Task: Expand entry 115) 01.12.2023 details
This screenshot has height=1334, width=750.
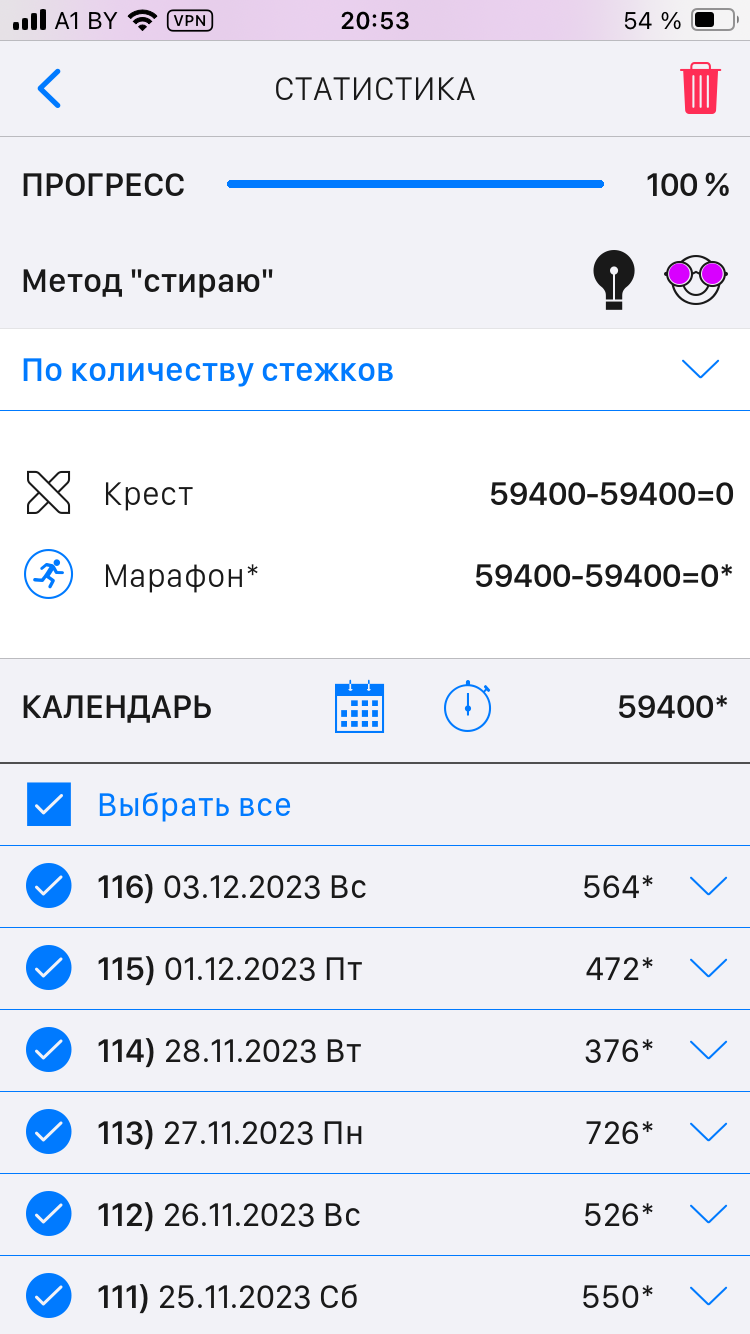Action: (x=708, y=969)
